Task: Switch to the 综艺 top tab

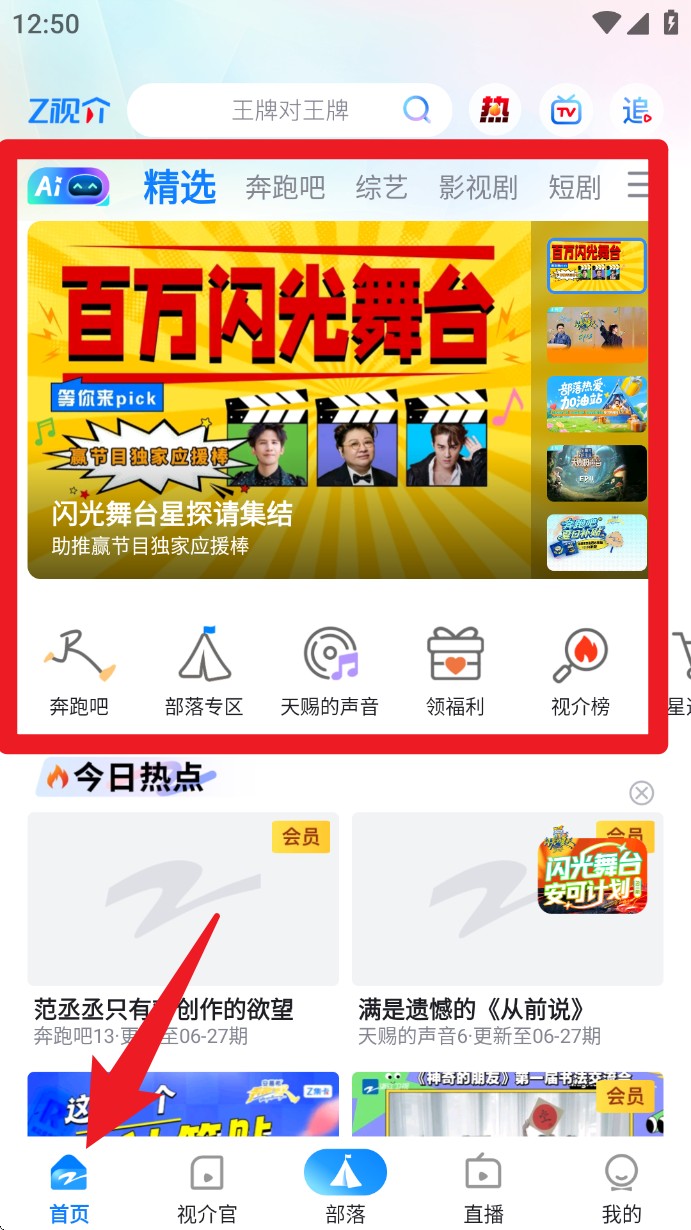Action: tap(381, 187)
